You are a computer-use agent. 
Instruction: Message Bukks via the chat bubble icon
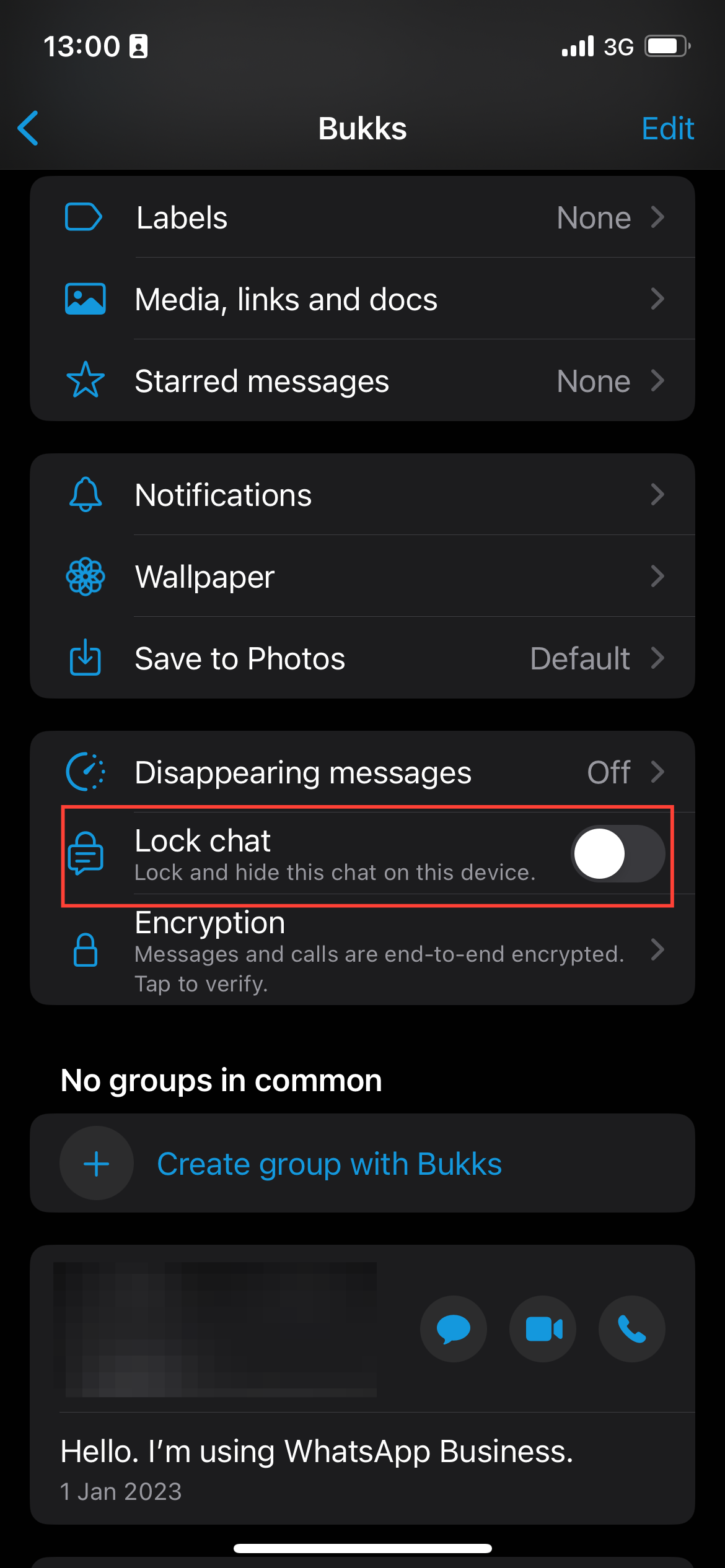454,1329
